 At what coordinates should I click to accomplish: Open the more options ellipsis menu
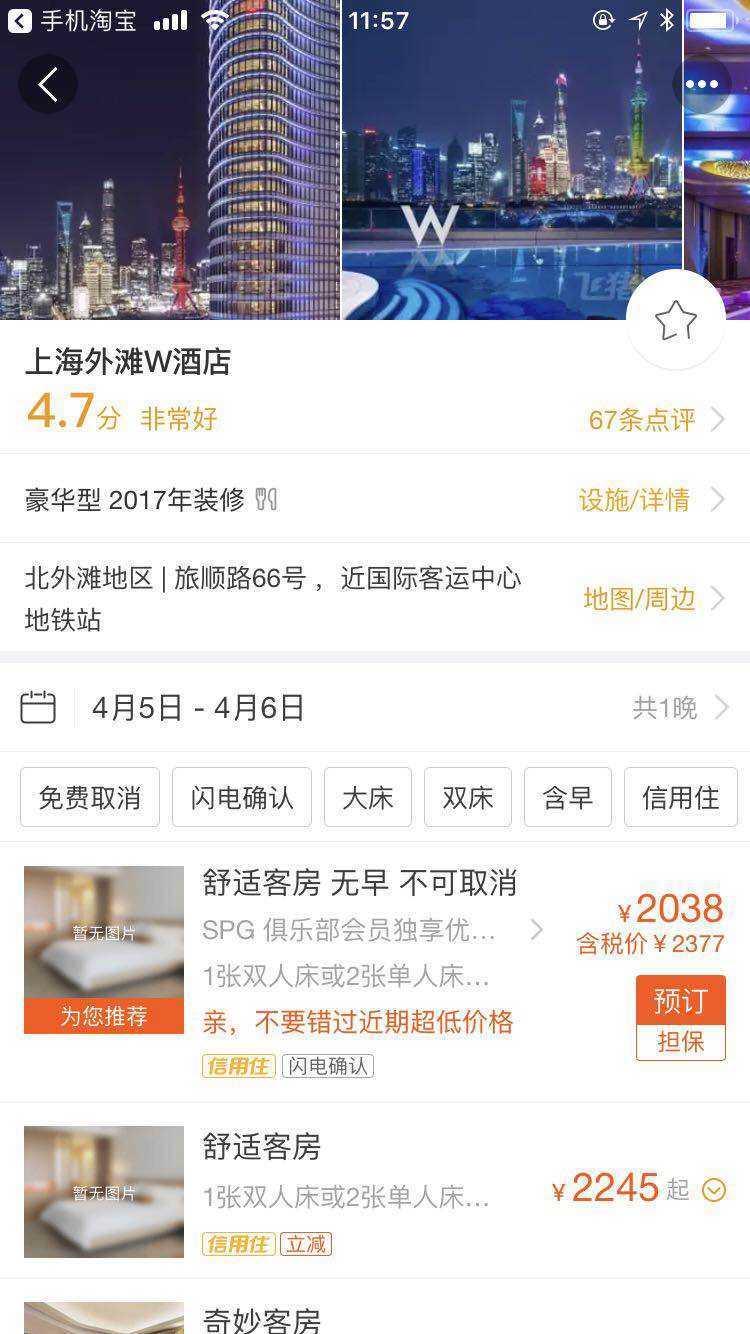703,84
